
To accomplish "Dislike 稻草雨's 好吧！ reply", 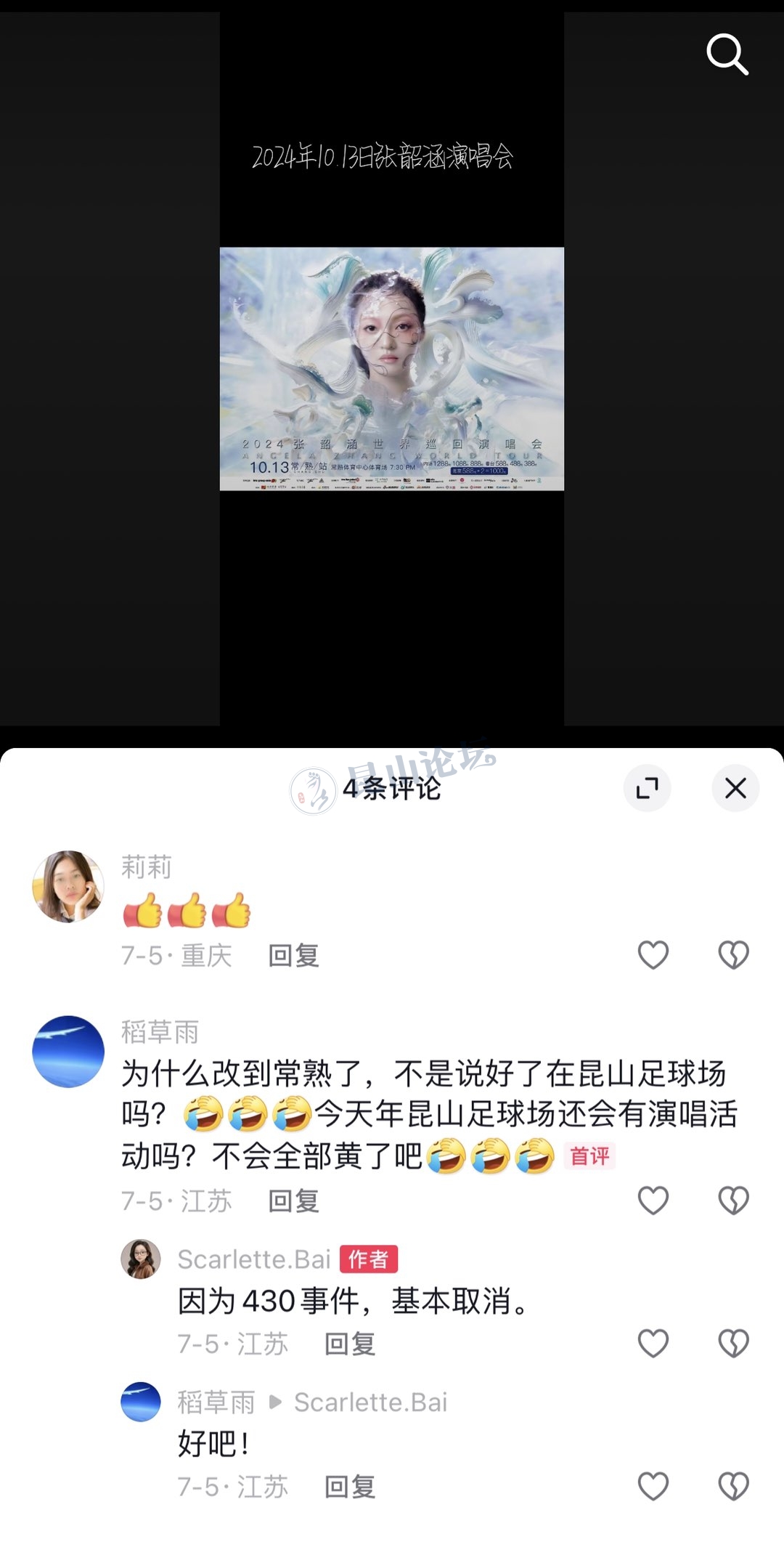I will click(x=733, y=1487).
